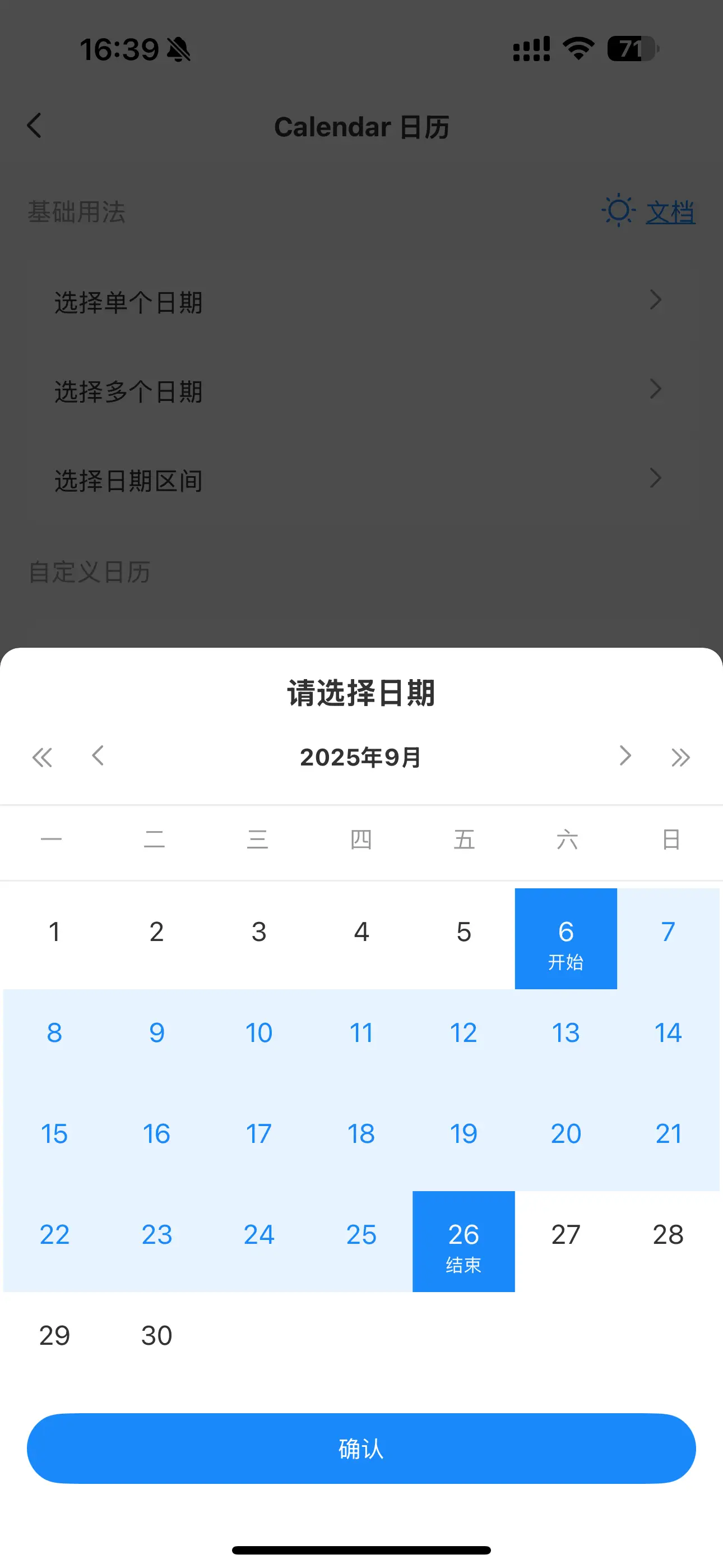The width and height of the screenshot is (723, 1568).
Task: Confirm selection with the 确认 button
Action: (361, 1448)
